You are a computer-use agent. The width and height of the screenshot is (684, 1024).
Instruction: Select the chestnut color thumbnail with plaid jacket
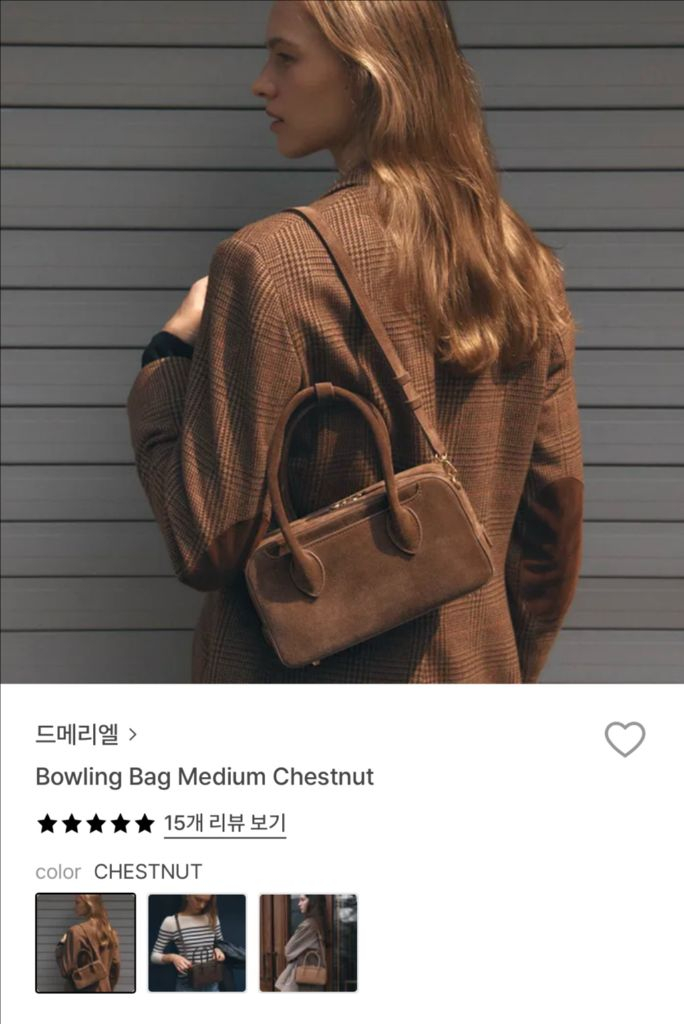point(86,943)
